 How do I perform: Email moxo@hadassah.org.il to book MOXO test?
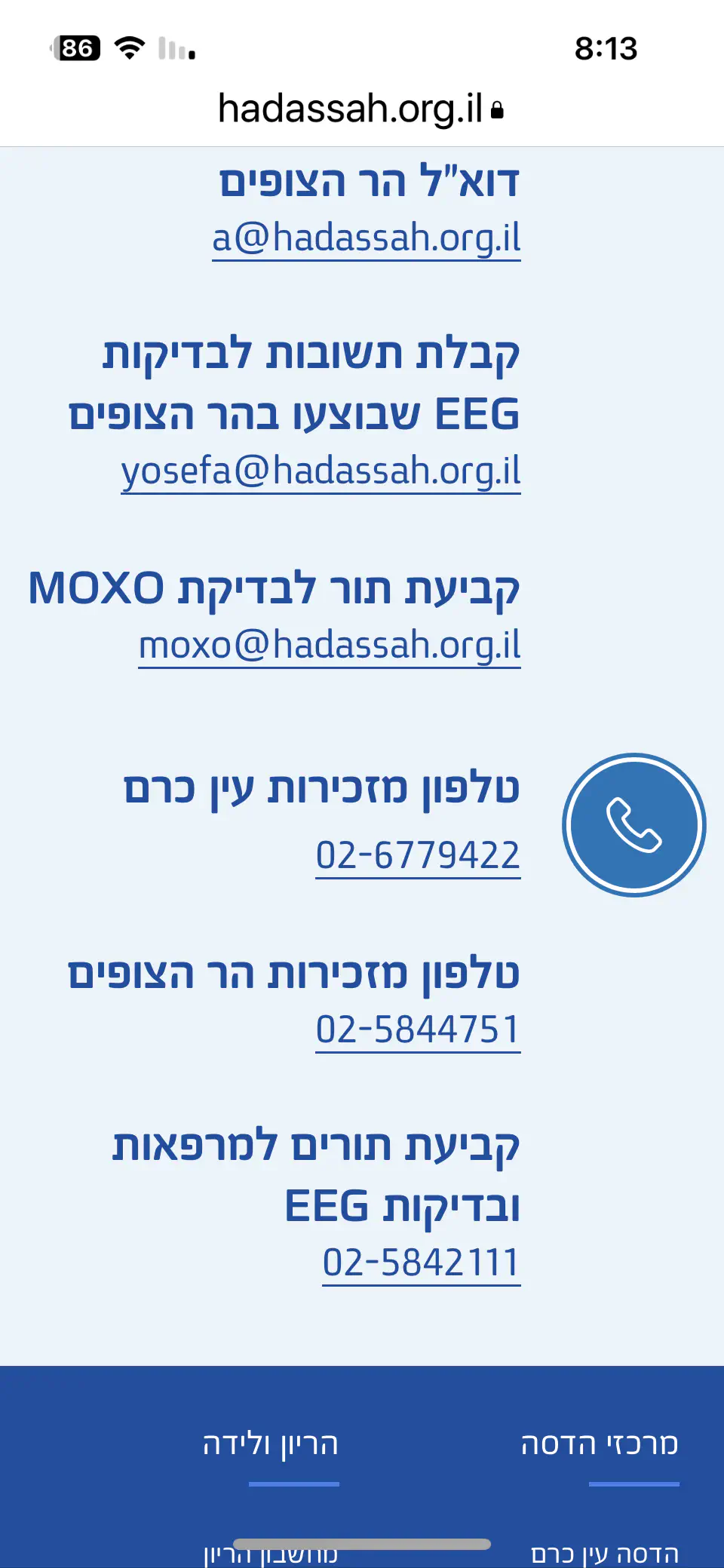330,646
